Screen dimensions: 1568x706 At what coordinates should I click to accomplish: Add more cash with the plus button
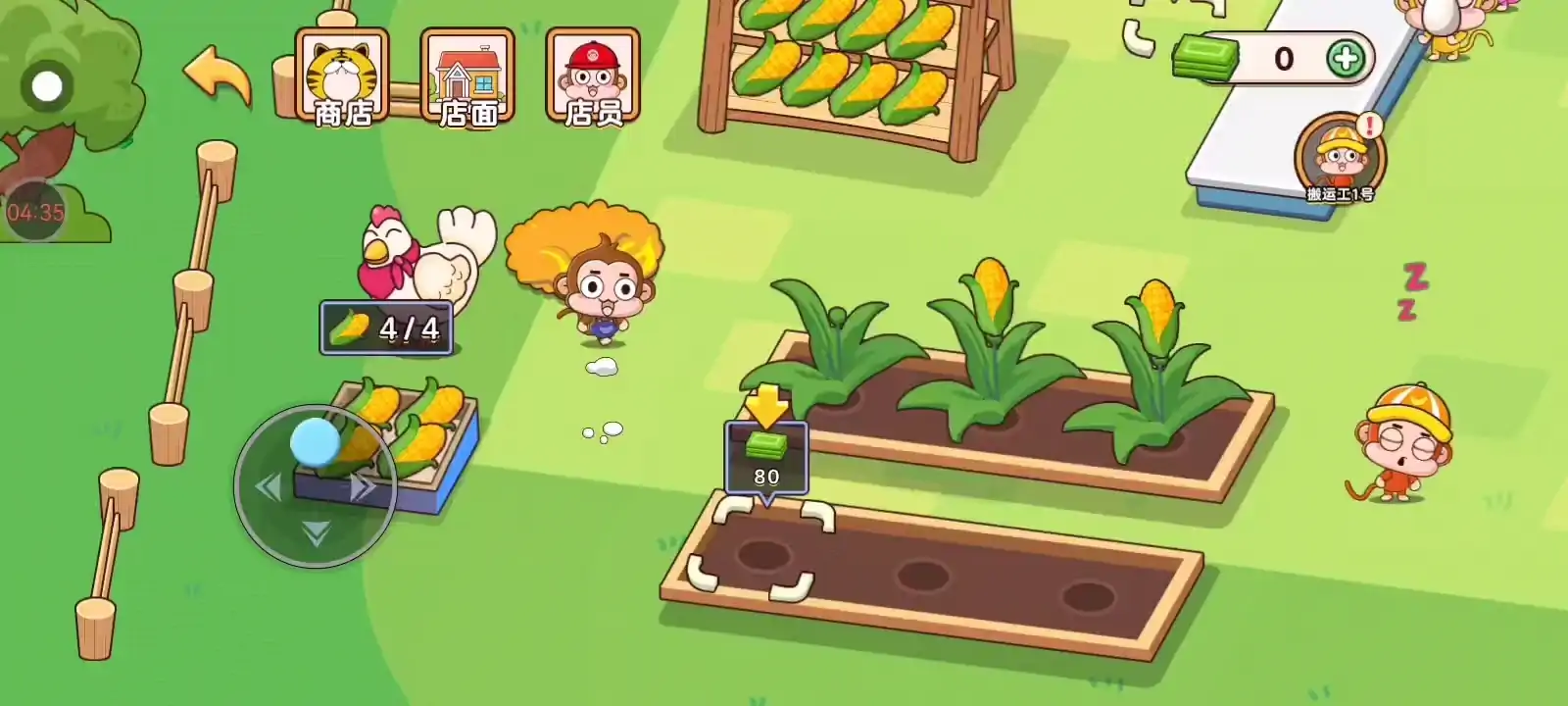click(1346, 59)
